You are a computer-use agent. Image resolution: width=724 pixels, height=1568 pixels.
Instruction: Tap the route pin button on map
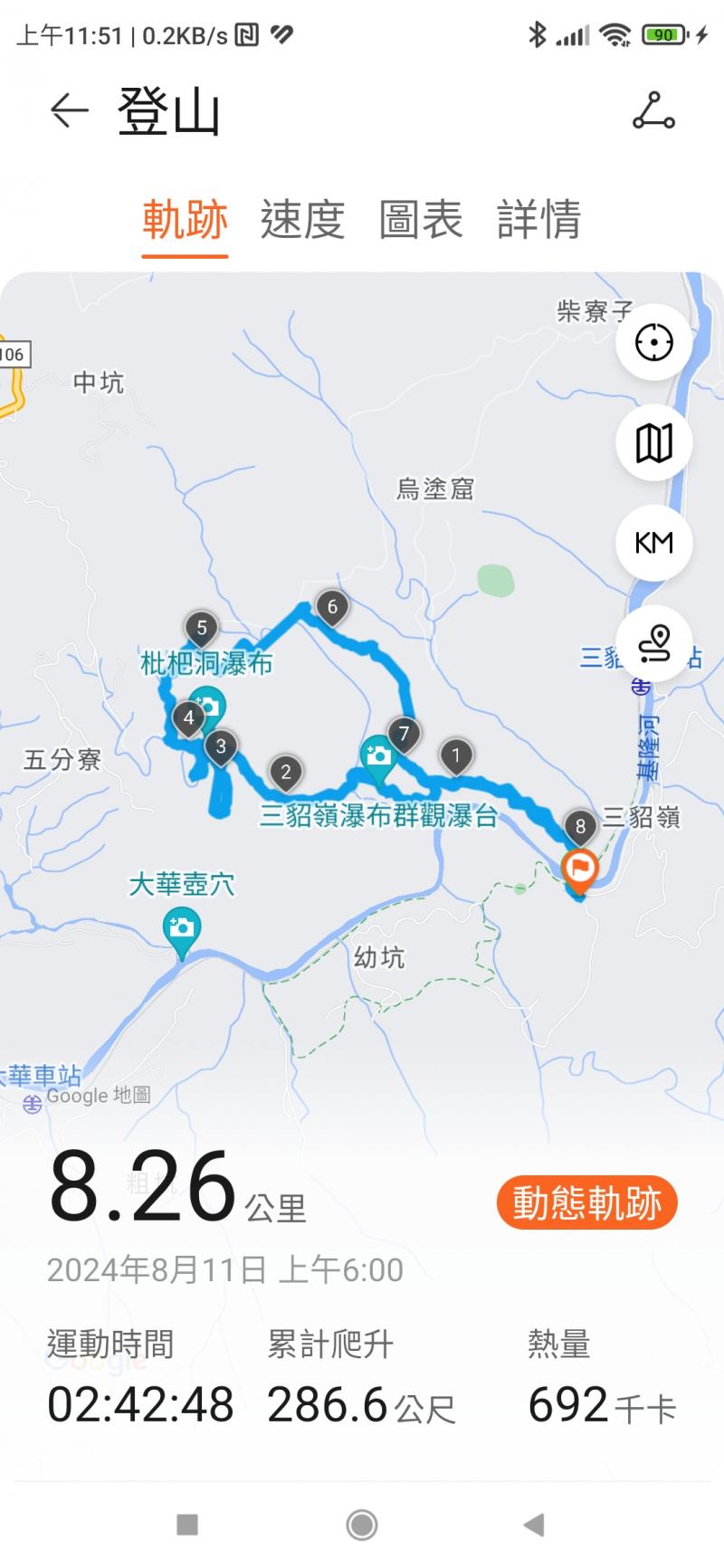(653, 643)
